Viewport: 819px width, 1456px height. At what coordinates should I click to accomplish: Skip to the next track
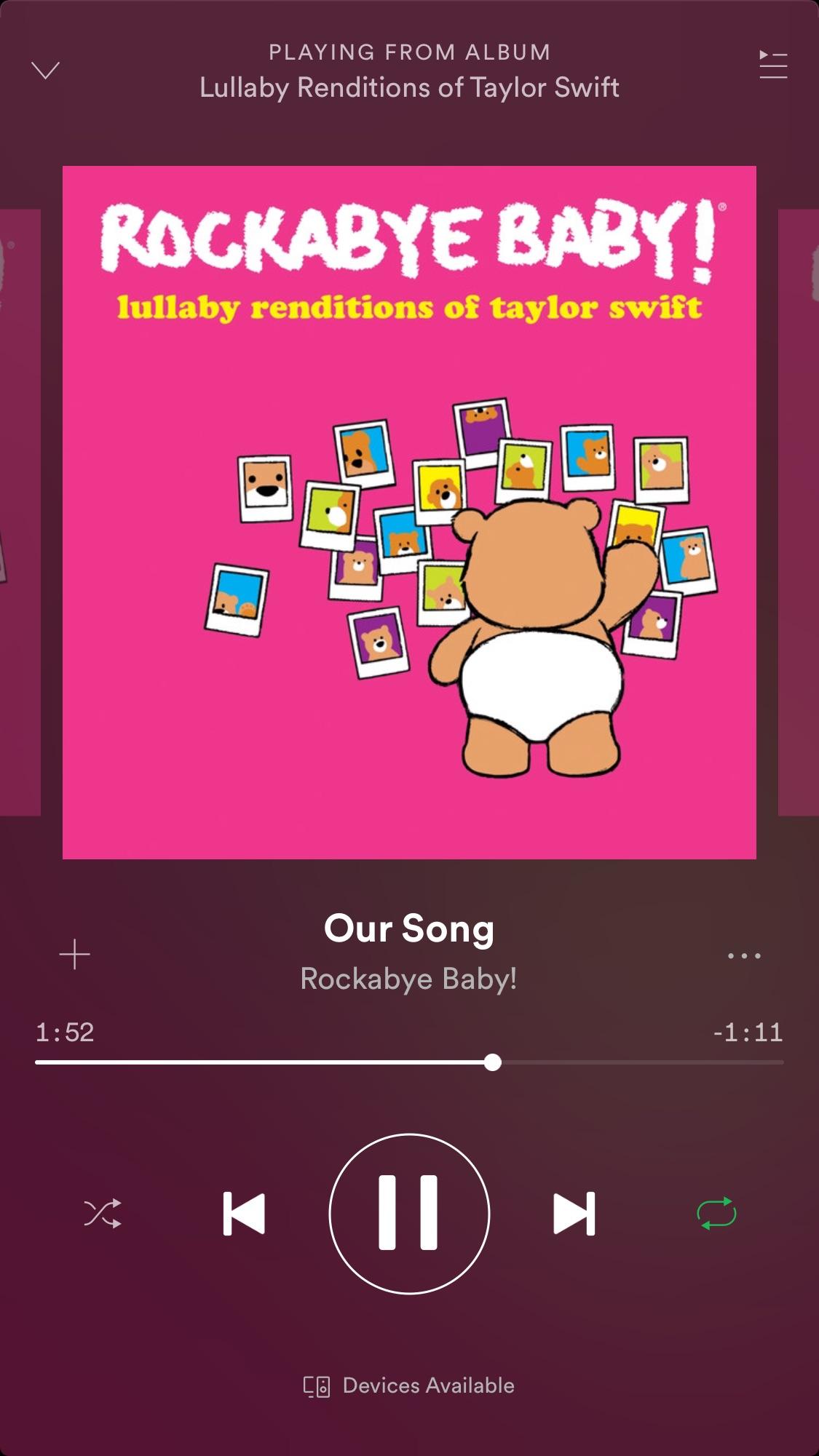pyautogui.click(x=574, y=1214)
